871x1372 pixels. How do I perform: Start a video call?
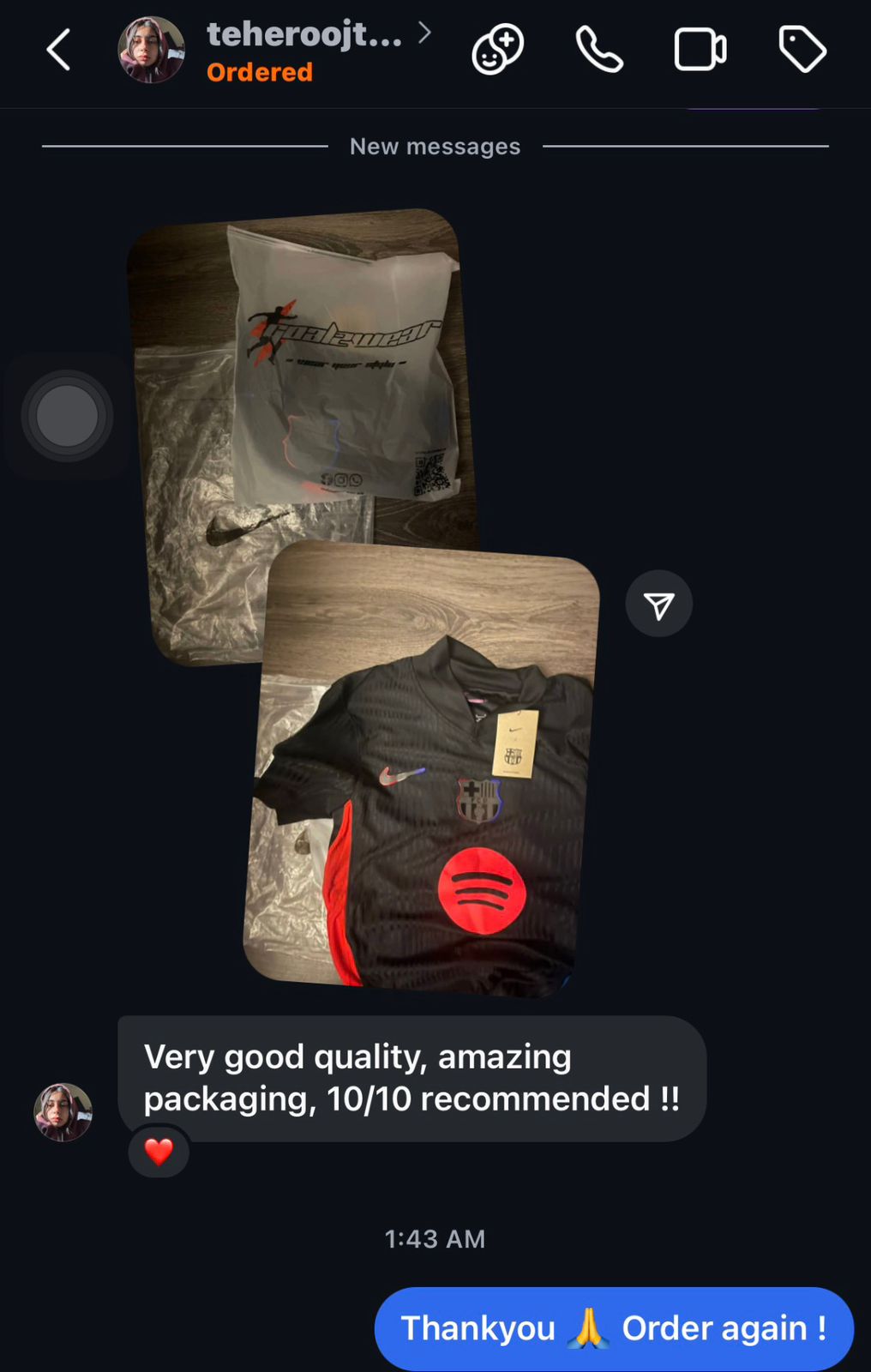click(700, 50)
